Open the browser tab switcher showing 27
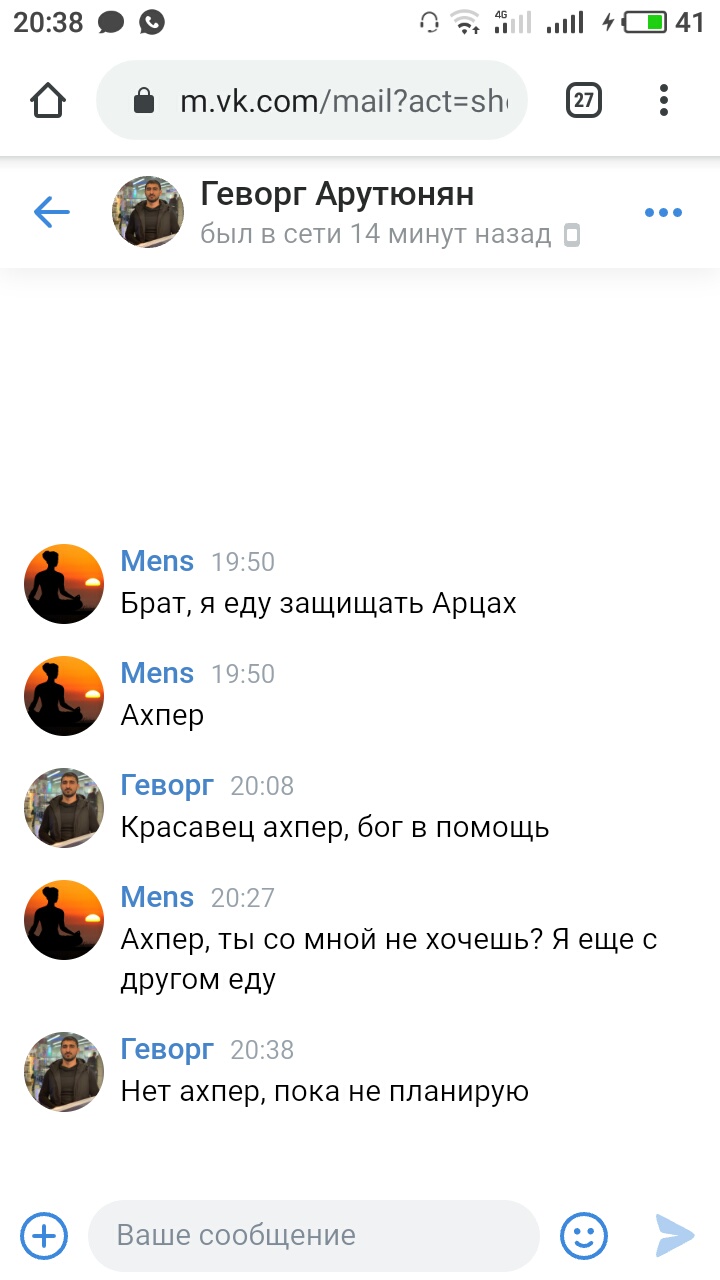Viewport: 720px width, 1280px height. point(584,100)
